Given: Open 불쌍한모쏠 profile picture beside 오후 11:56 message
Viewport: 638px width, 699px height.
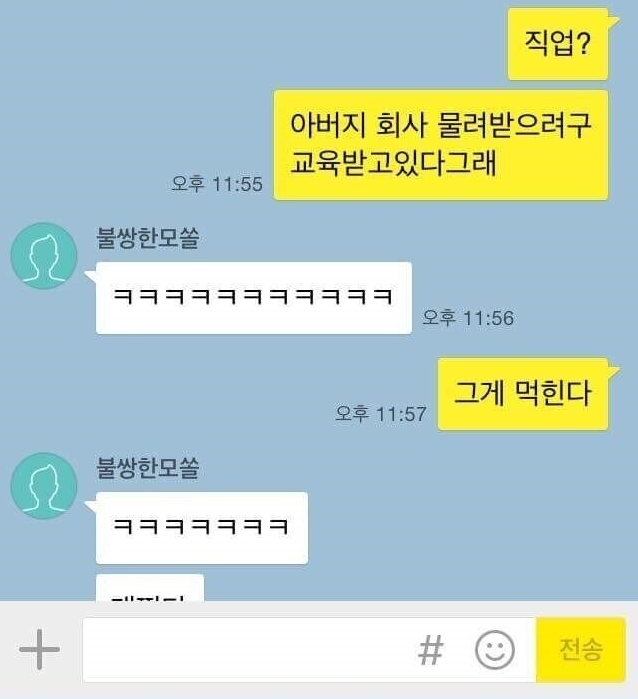Looking at the screenshot, I should click(44, 256).
